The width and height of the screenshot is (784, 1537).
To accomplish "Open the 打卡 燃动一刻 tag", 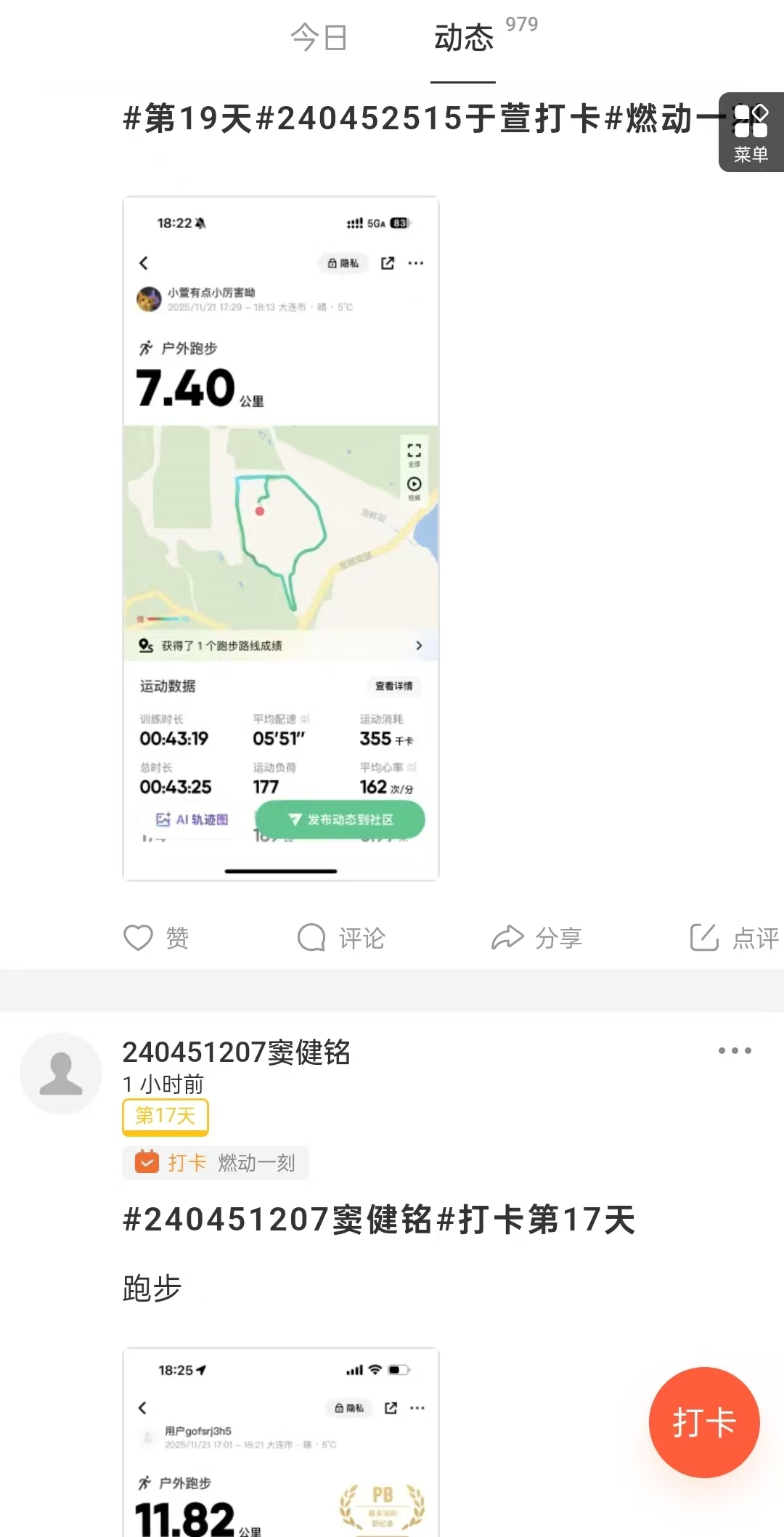I will pyautogui.click(x=216, y=1163).
